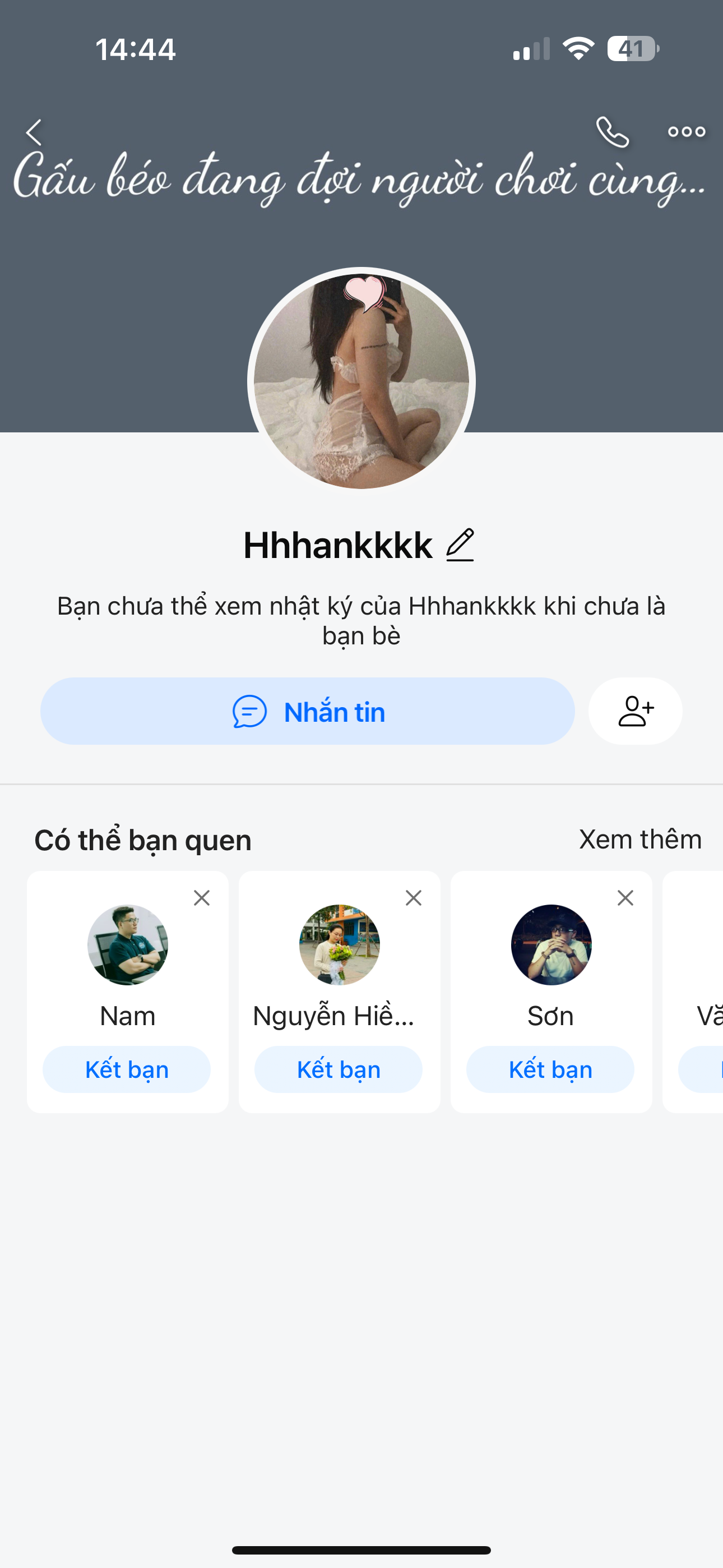Viewport: 723px width, 1568px height.
Task: Open Xem thêm for more suggestions
Action: click(x=639, y=840)
